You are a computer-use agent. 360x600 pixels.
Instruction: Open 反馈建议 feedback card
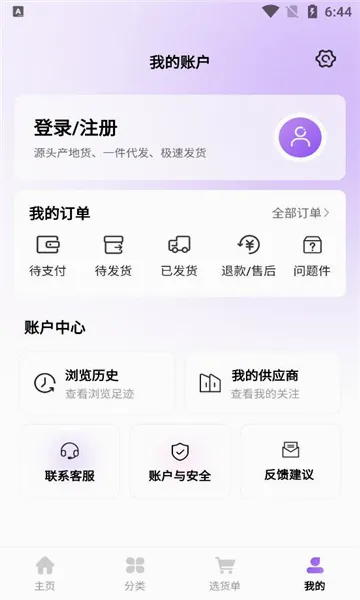point(290,461)
